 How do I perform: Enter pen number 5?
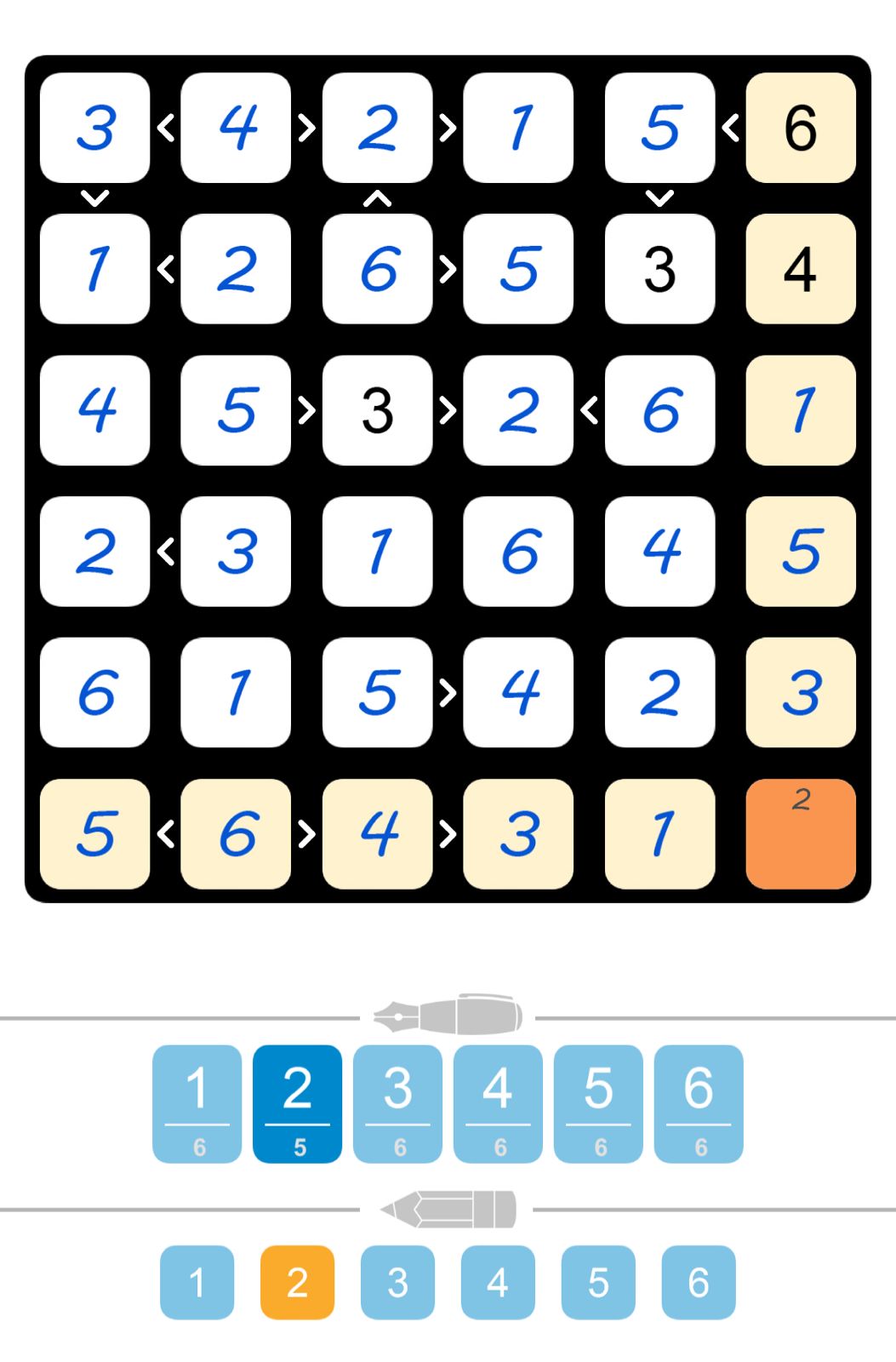tap(598, 1103)
